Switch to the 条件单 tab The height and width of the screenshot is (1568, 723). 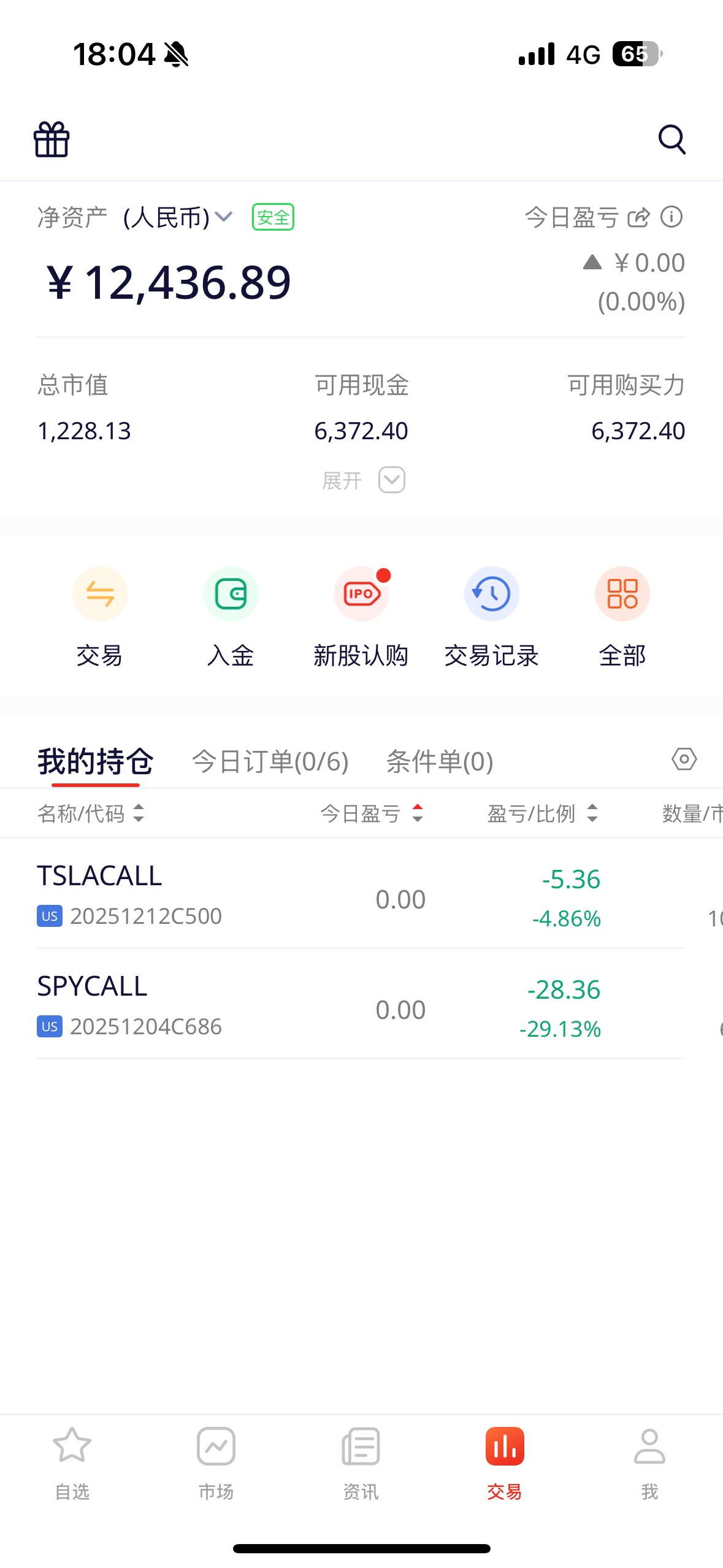point(440,762)
